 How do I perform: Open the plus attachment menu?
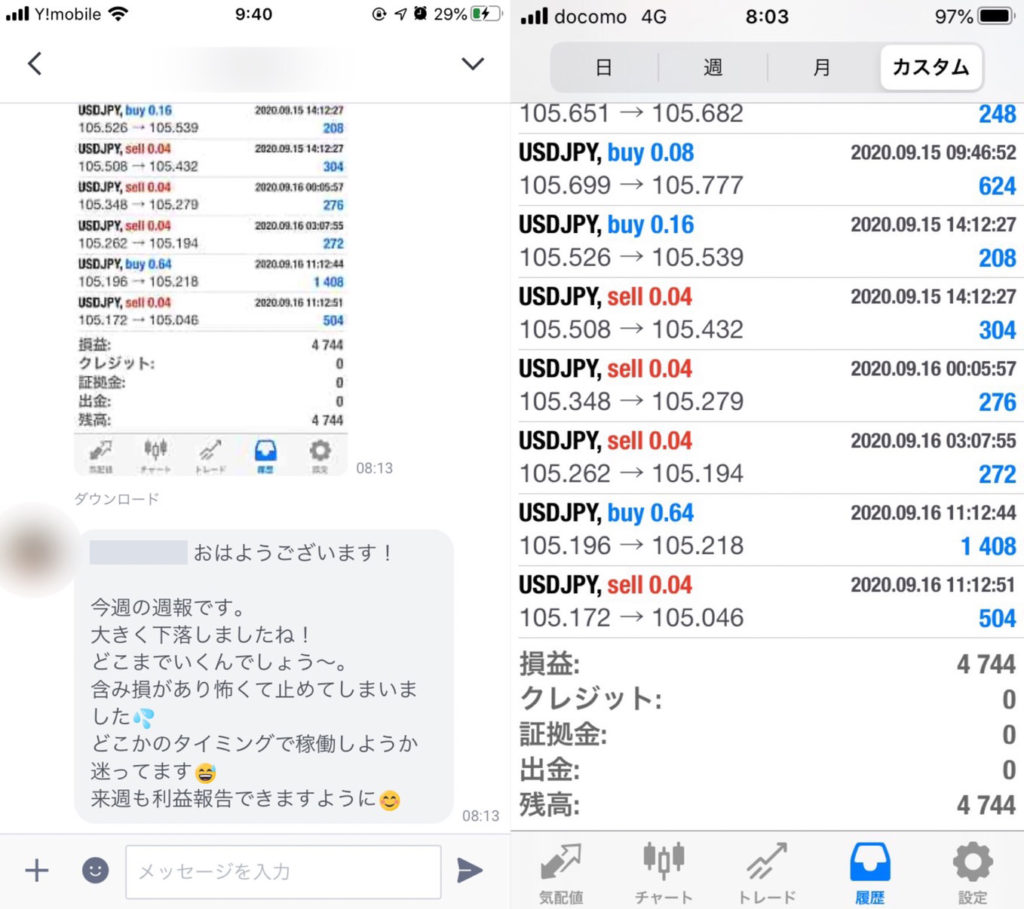[x=36, y=871]
